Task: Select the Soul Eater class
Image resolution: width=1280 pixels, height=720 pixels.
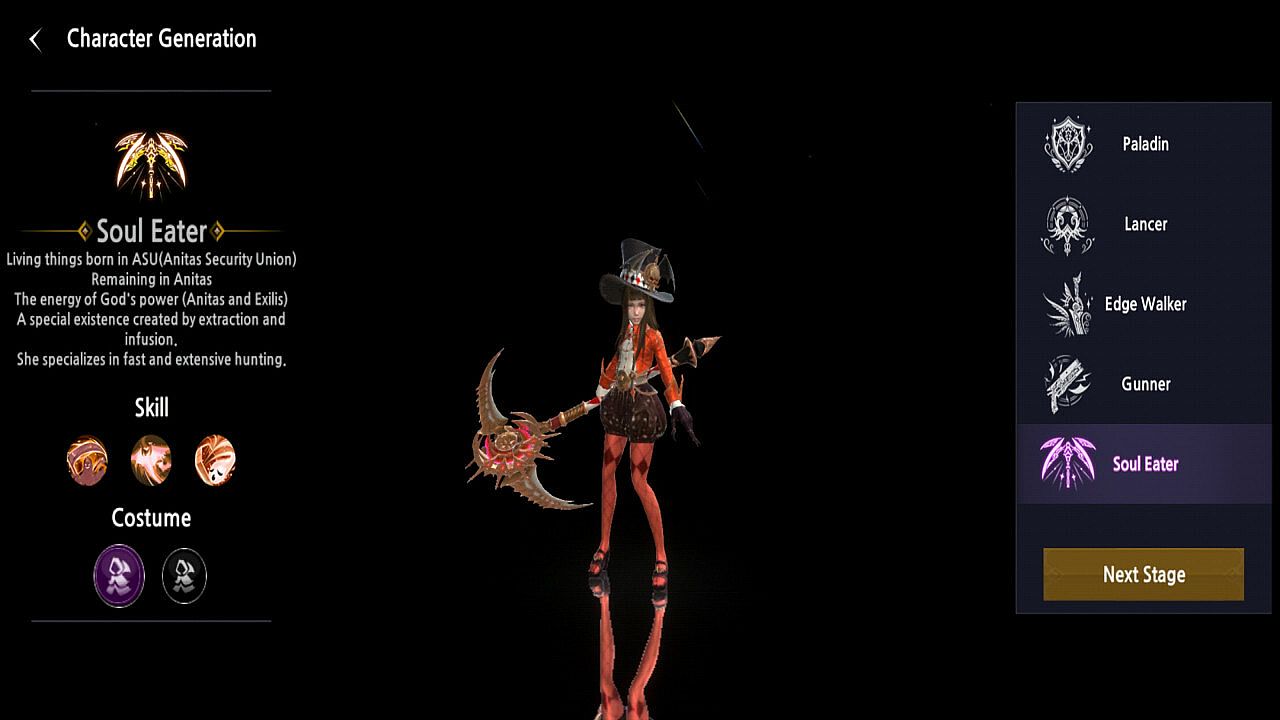Action: tap(1143, 464)
